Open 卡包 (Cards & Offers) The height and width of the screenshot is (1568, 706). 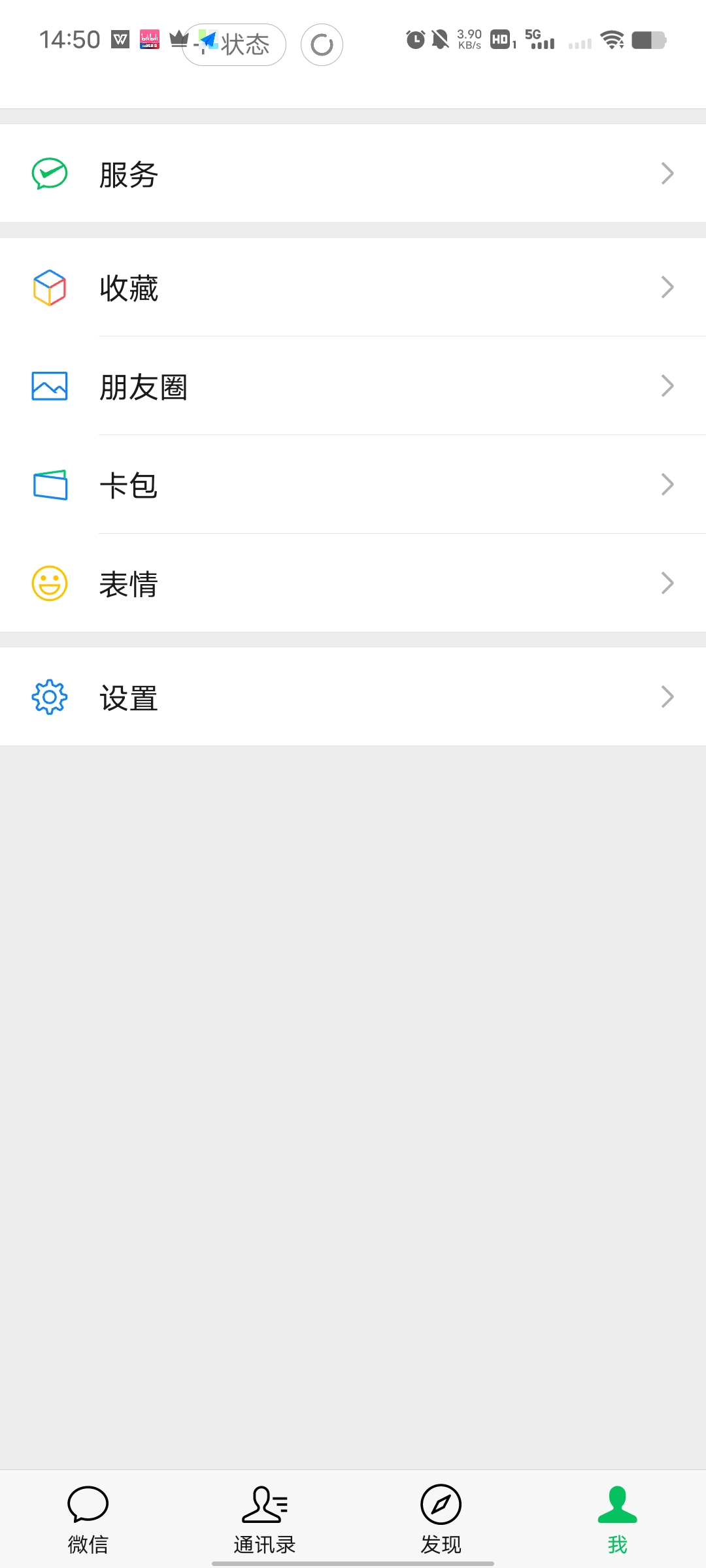click(x=353, y=485)
